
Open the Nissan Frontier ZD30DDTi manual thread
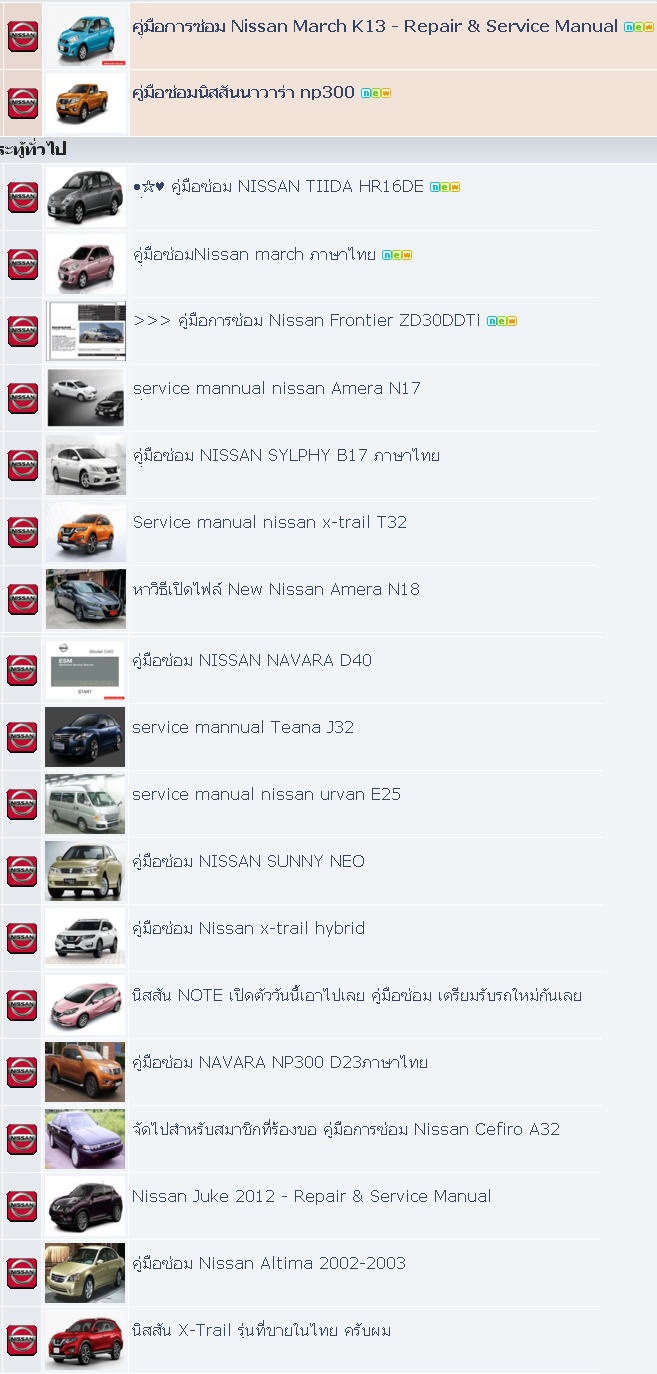[307, 321]
